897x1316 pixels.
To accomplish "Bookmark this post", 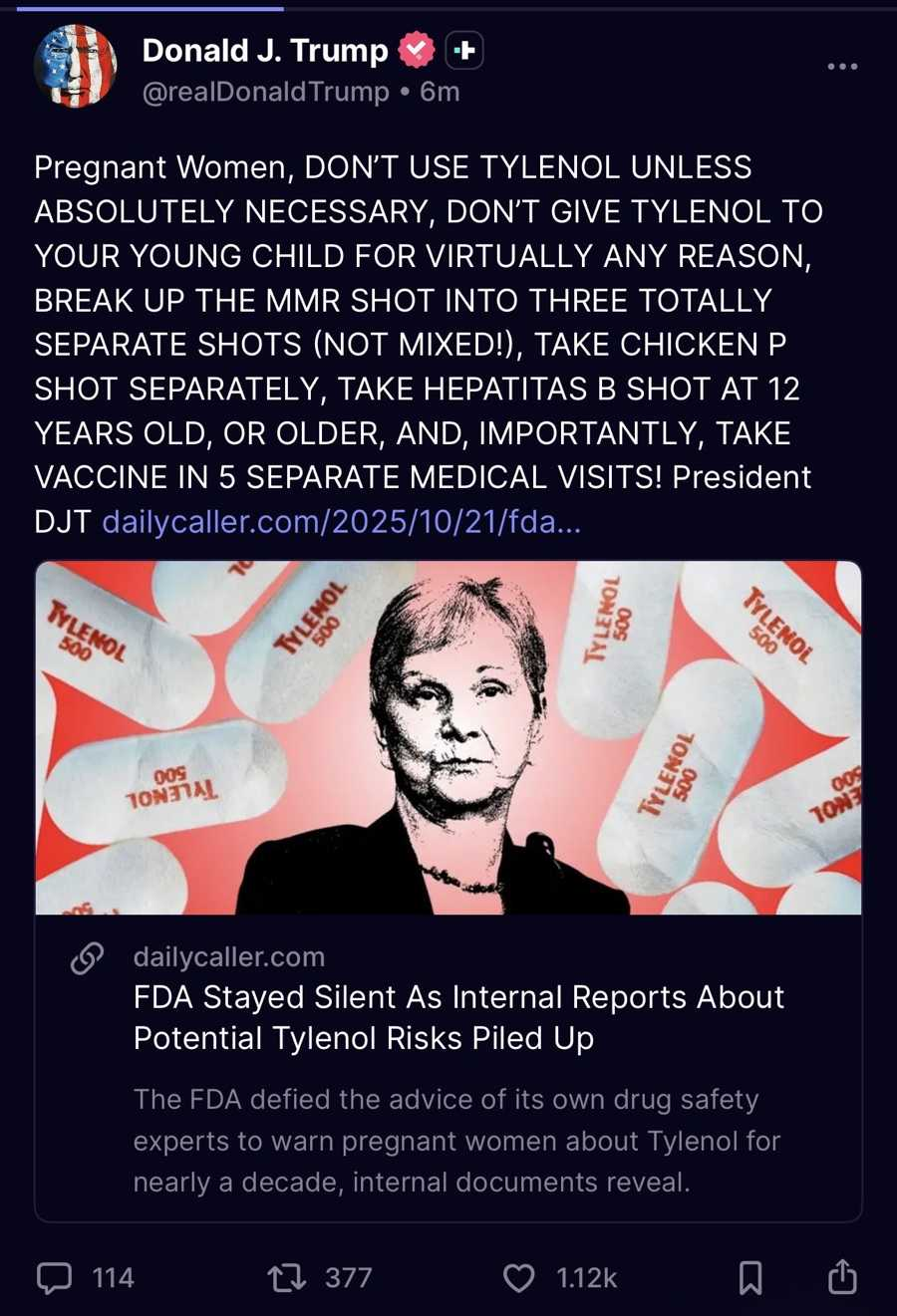I will click(750, 1277).
